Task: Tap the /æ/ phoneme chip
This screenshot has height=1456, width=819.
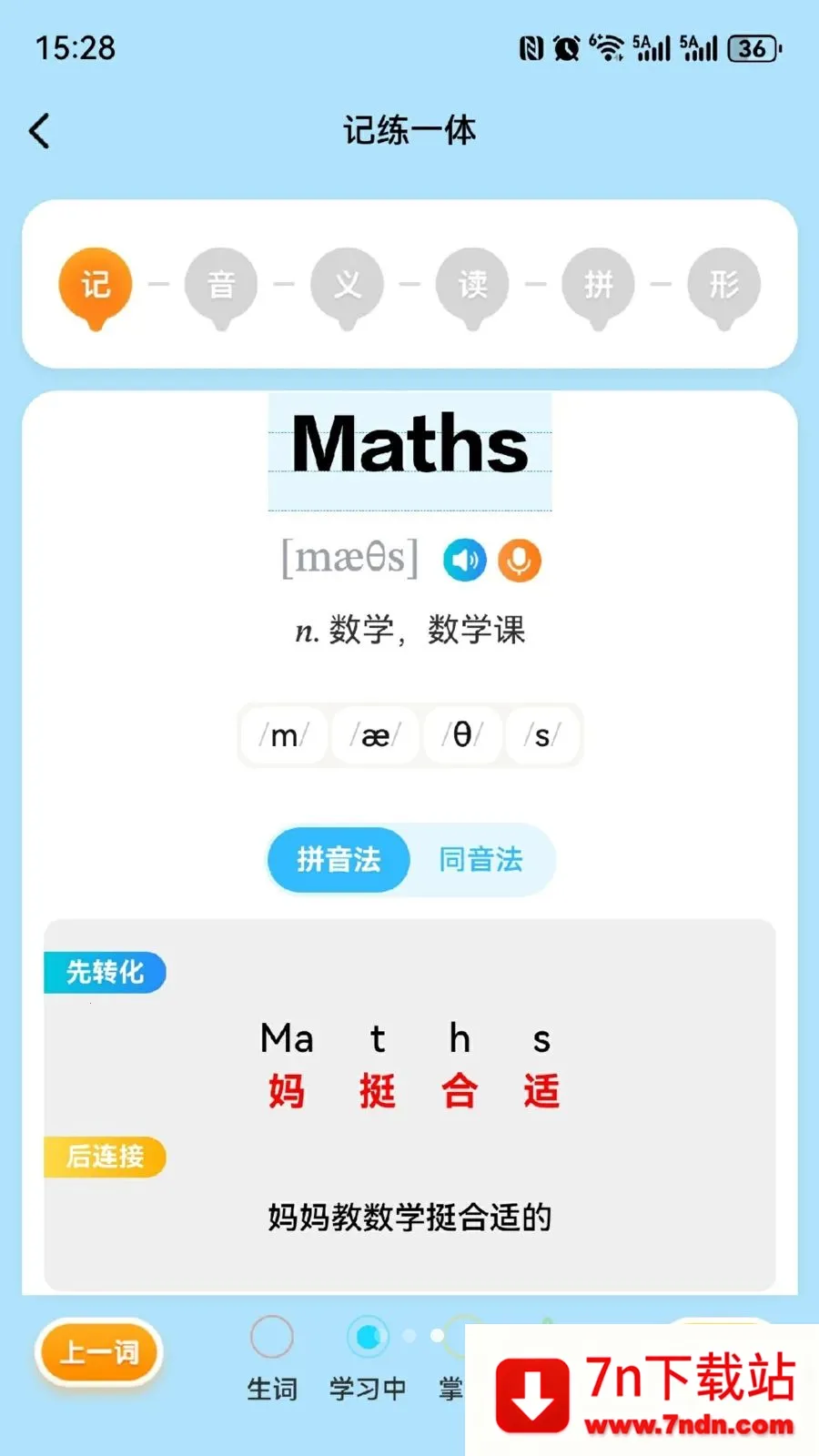Action: coord(375,735)
